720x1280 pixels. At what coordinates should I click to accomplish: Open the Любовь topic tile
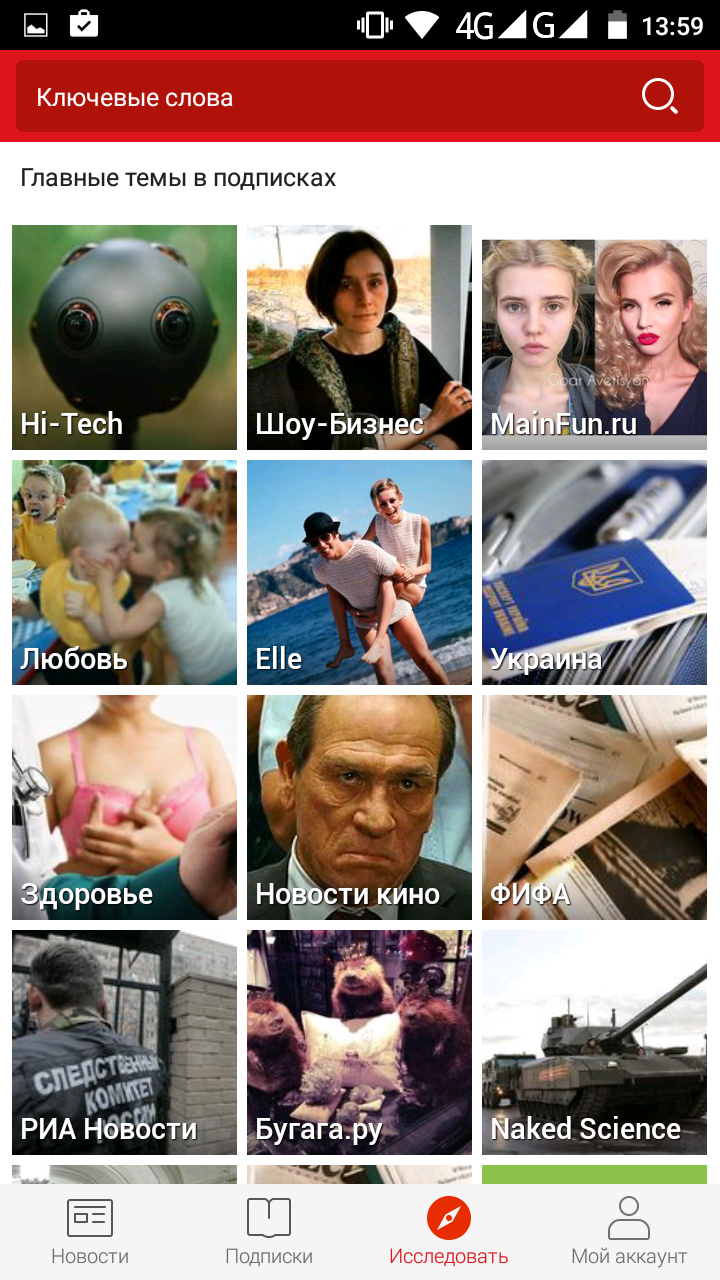pos(124,572)
